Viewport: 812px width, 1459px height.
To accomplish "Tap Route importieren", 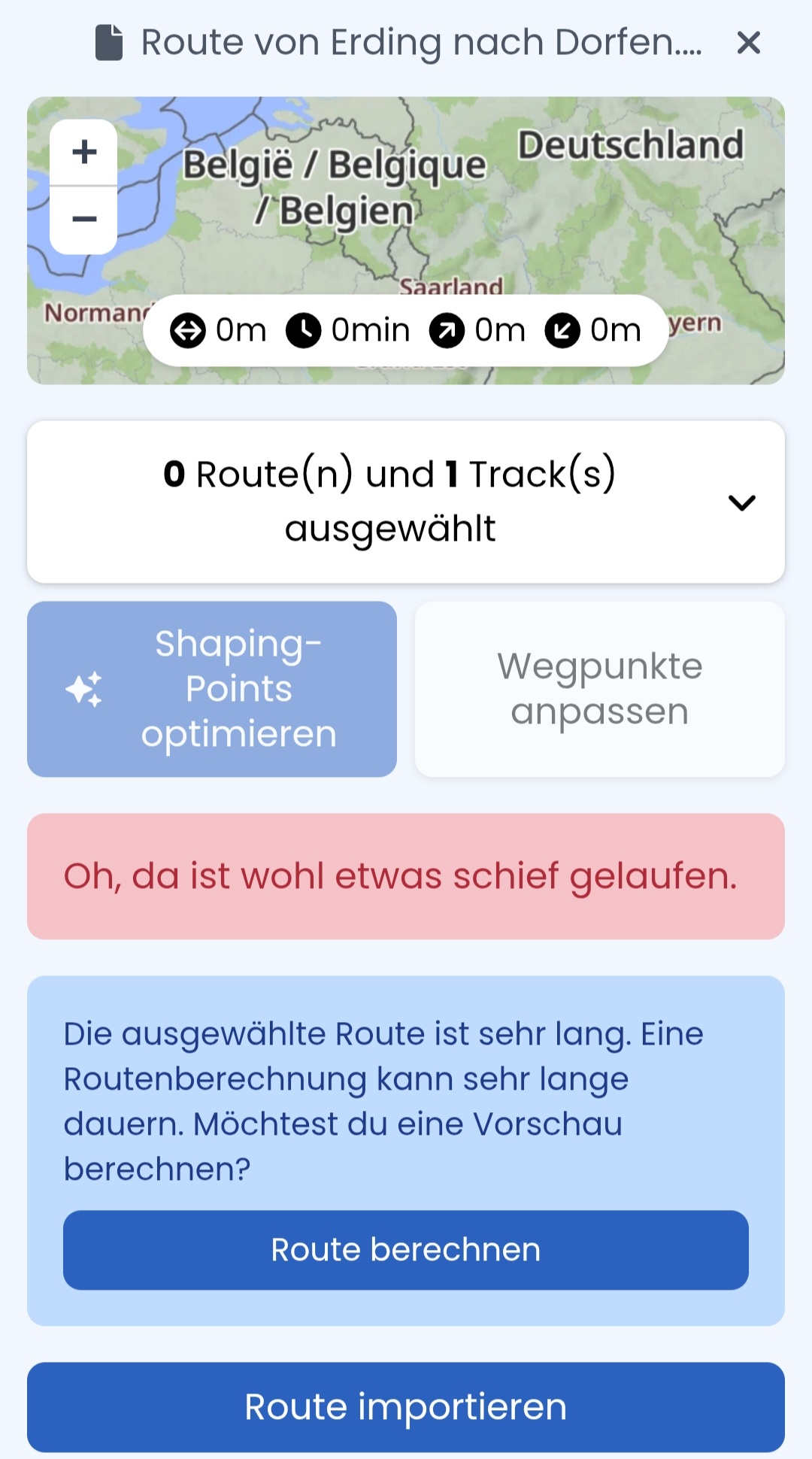I will 406,1406.
